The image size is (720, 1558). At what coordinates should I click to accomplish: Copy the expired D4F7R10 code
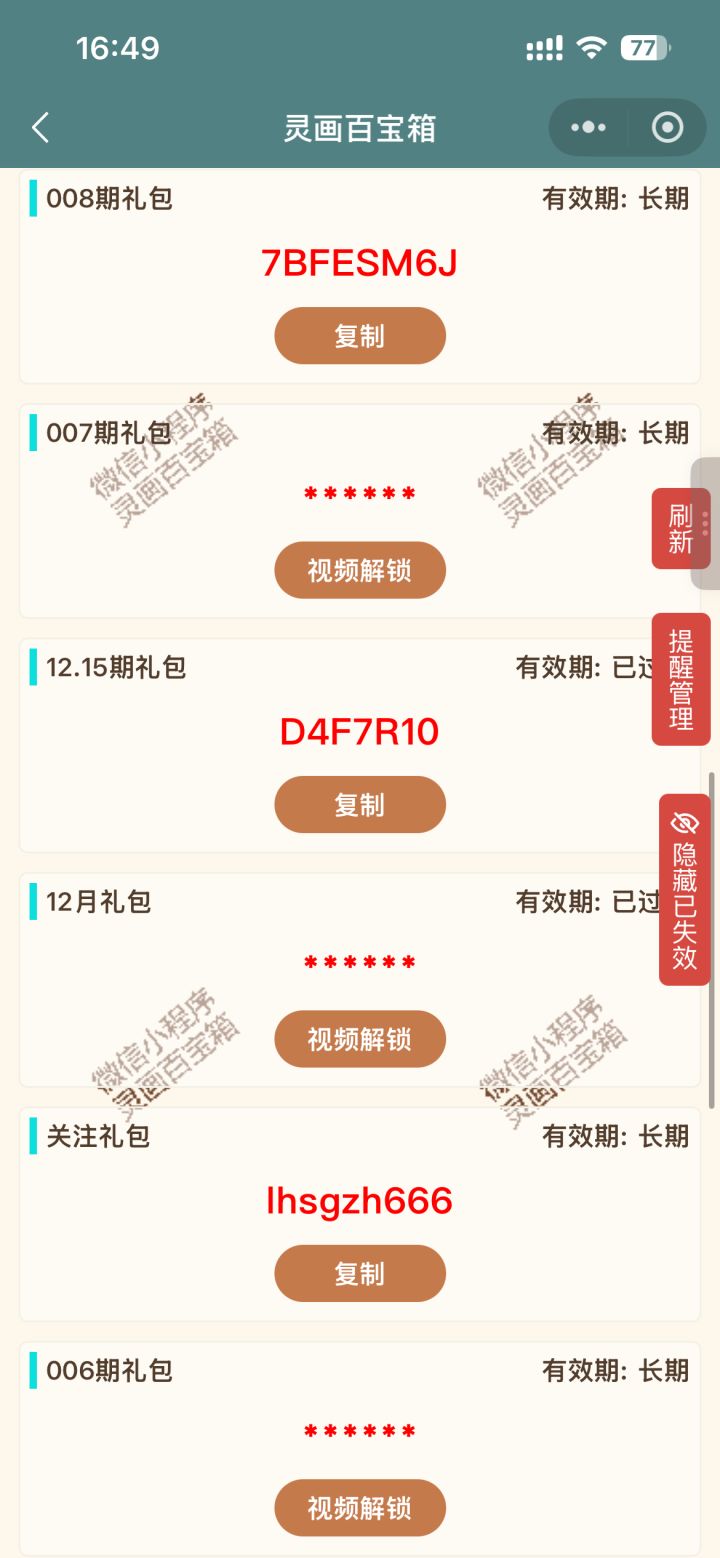pyautogui.click(x=360, y=804)
